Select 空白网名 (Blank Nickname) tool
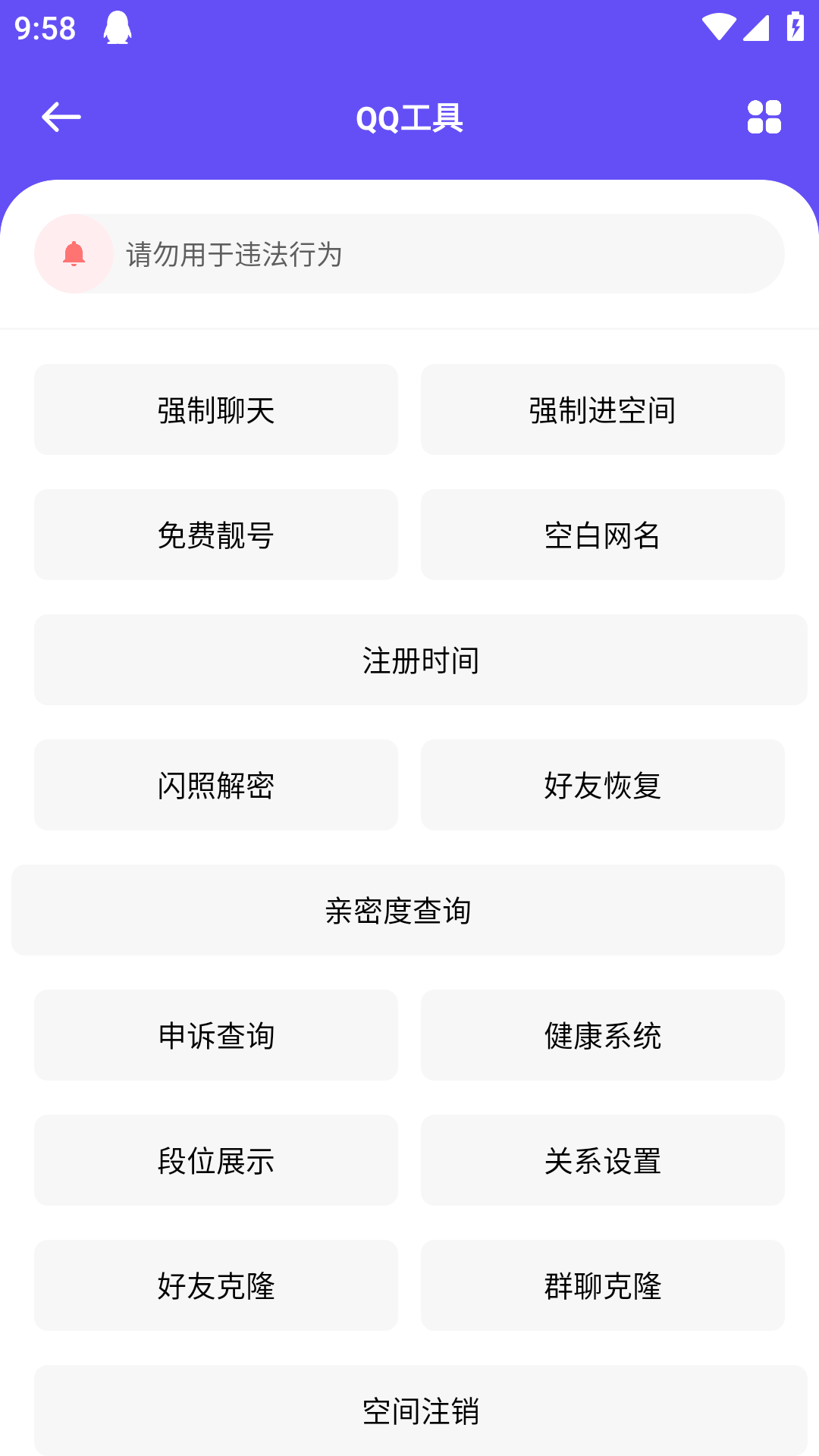Image resolution: width=819 pixels, height=1456 pixels. tap(602, 535)
